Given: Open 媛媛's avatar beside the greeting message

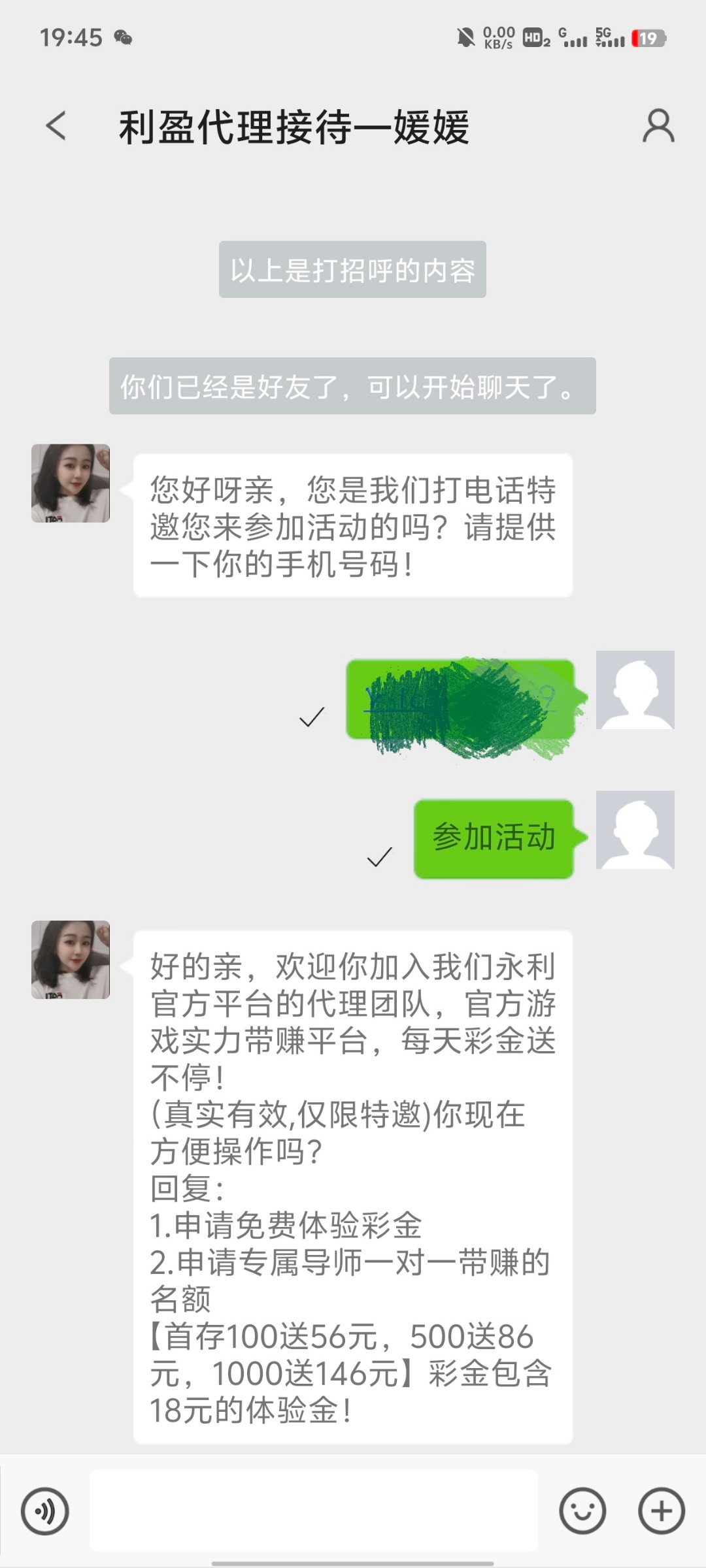Looking at the screenshot, I should tap(71, 483).
